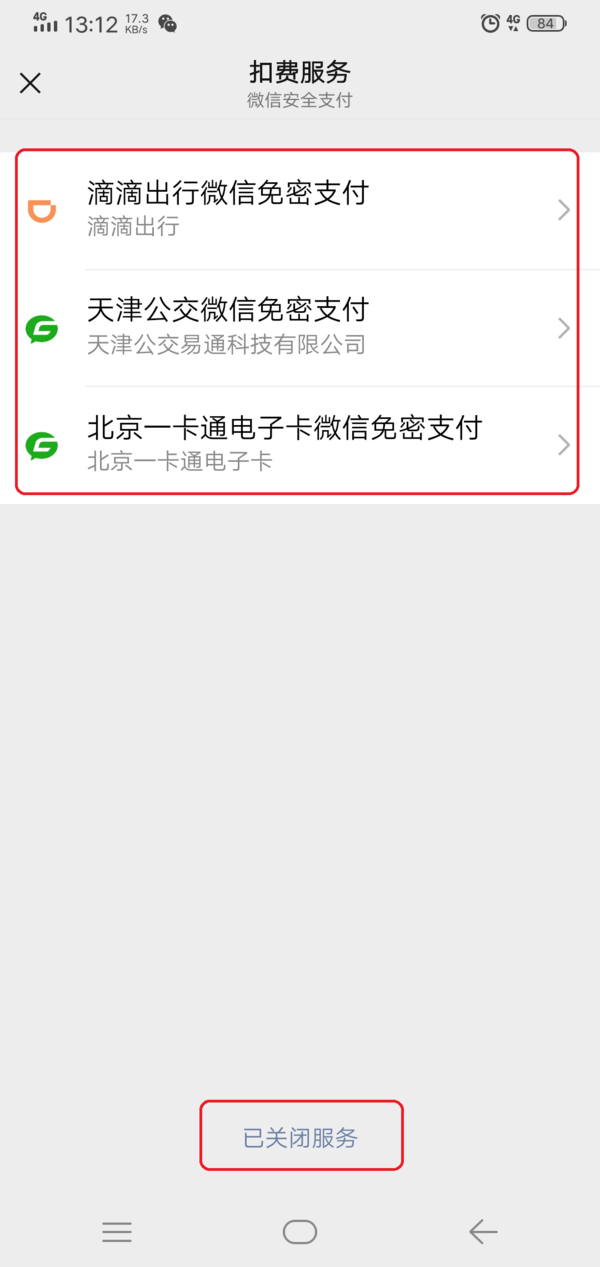View 已关闭服务 list
Image resolution: width=600 pixels, height=1267 pixels.
pyautogui.click(x=301, y=1138)
